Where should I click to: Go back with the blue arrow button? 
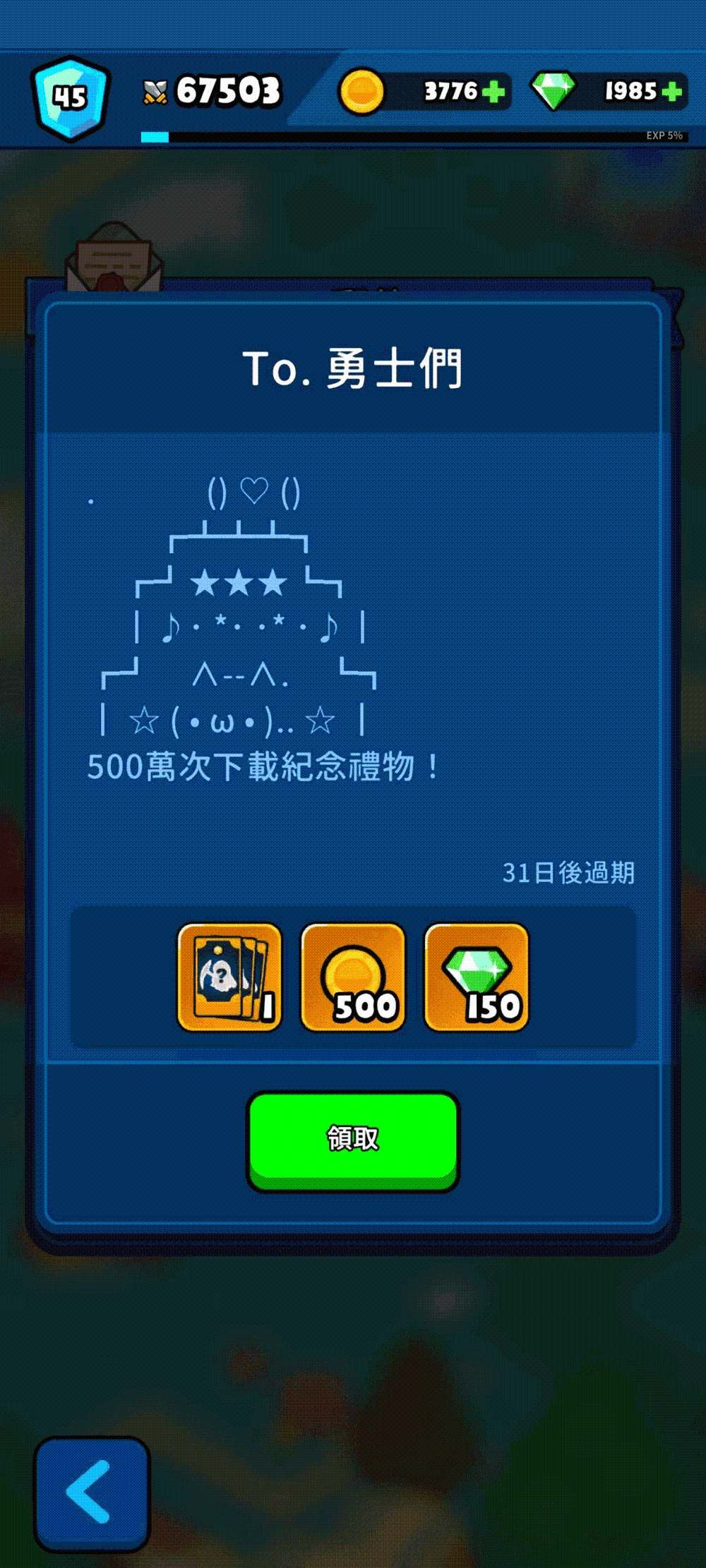92,1492
